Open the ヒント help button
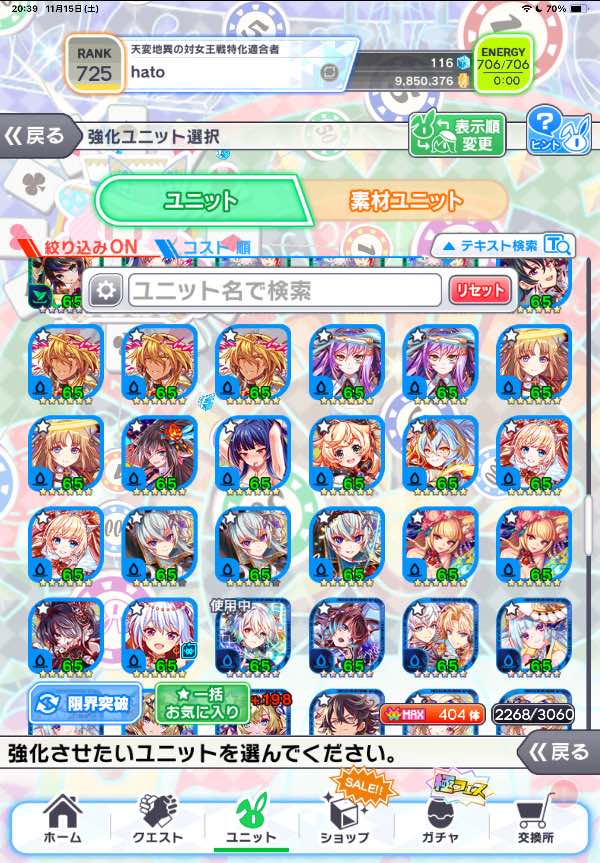The image size is (600, 863). click(x=558, y=131)
